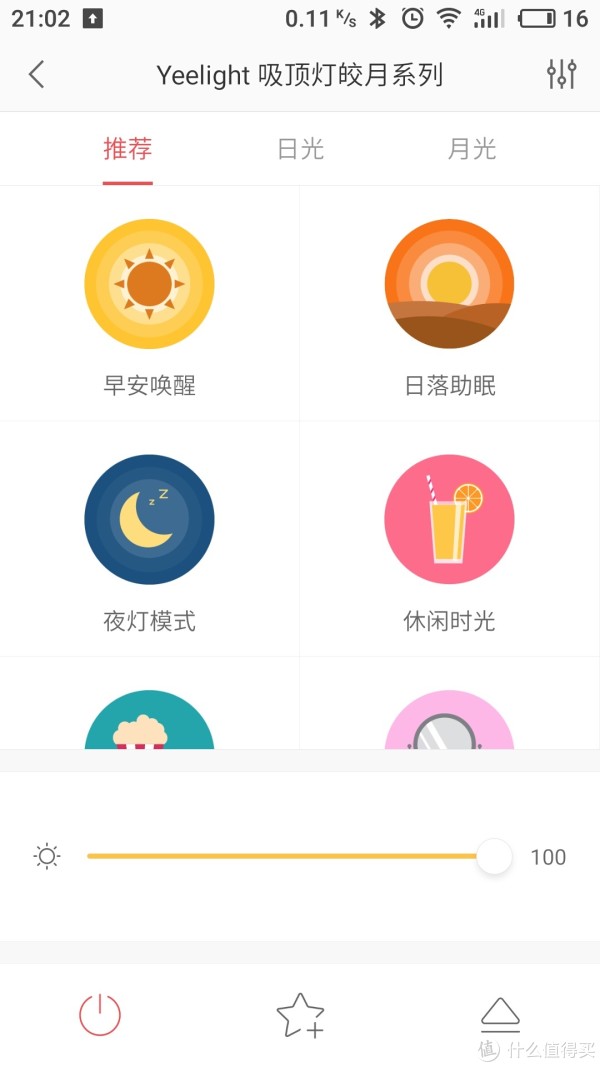Switch to the 日光 tab
Viewport: 600px width, 1067px height.
(x=301, y=149)
